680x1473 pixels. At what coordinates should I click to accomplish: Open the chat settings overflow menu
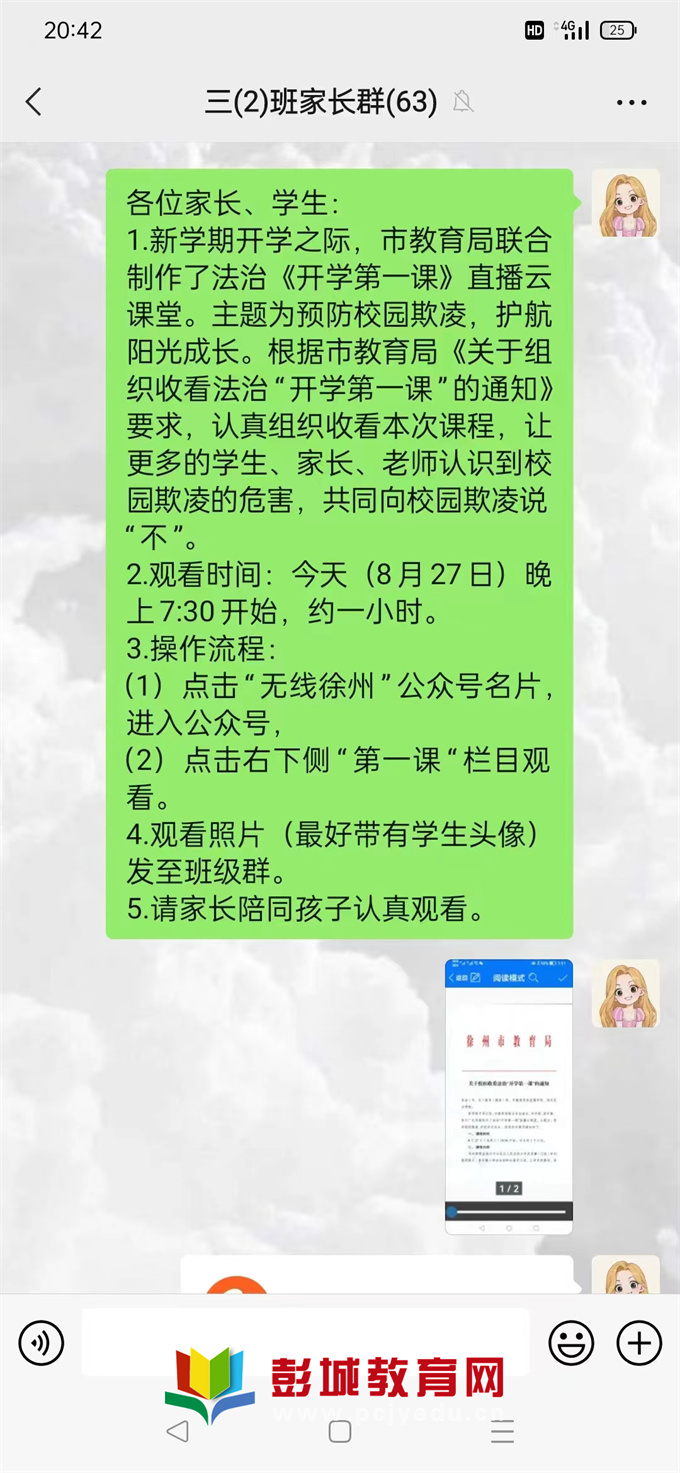coord(632,102)
